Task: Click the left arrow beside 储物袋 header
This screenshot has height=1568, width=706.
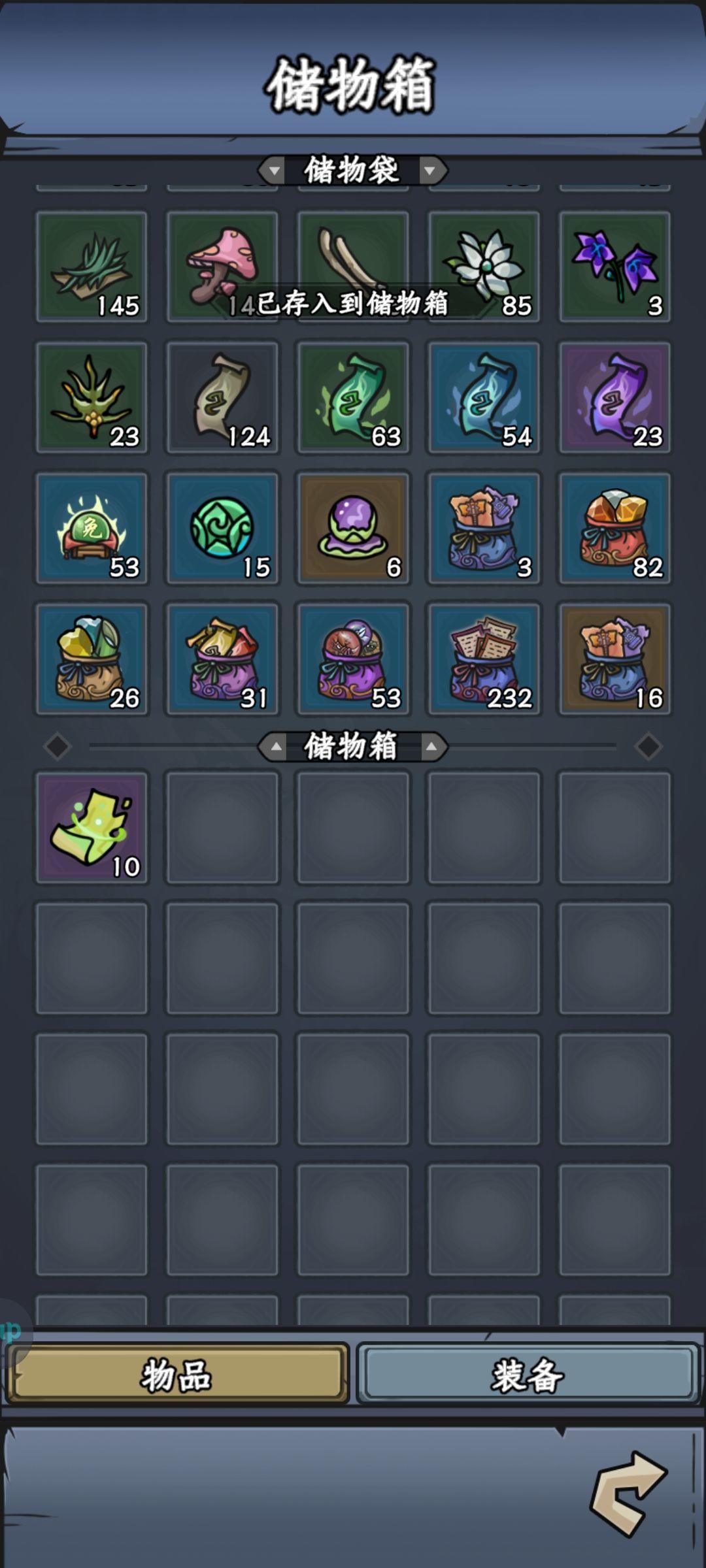Action: coord(275,170)
